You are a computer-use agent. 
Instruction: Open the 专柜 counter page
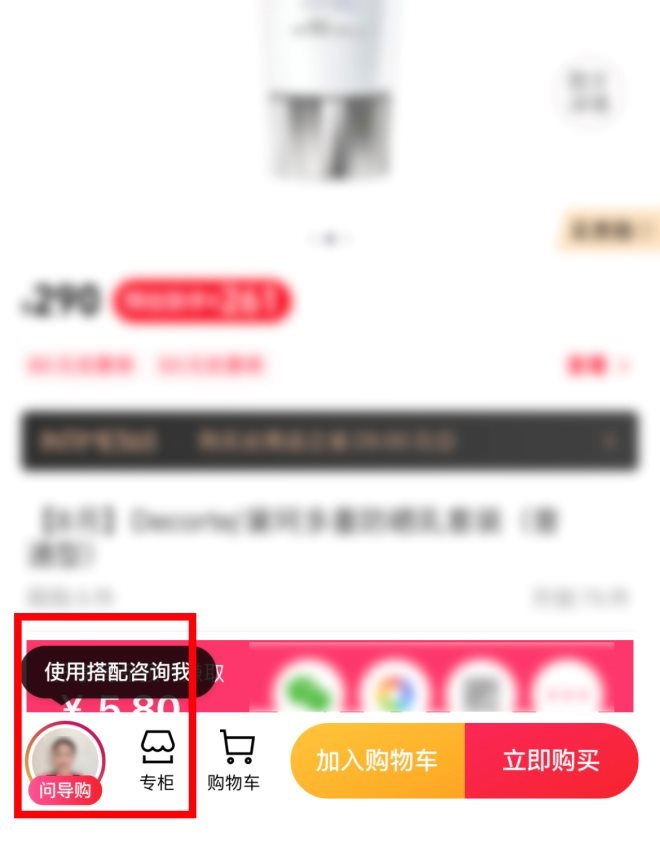157,760
